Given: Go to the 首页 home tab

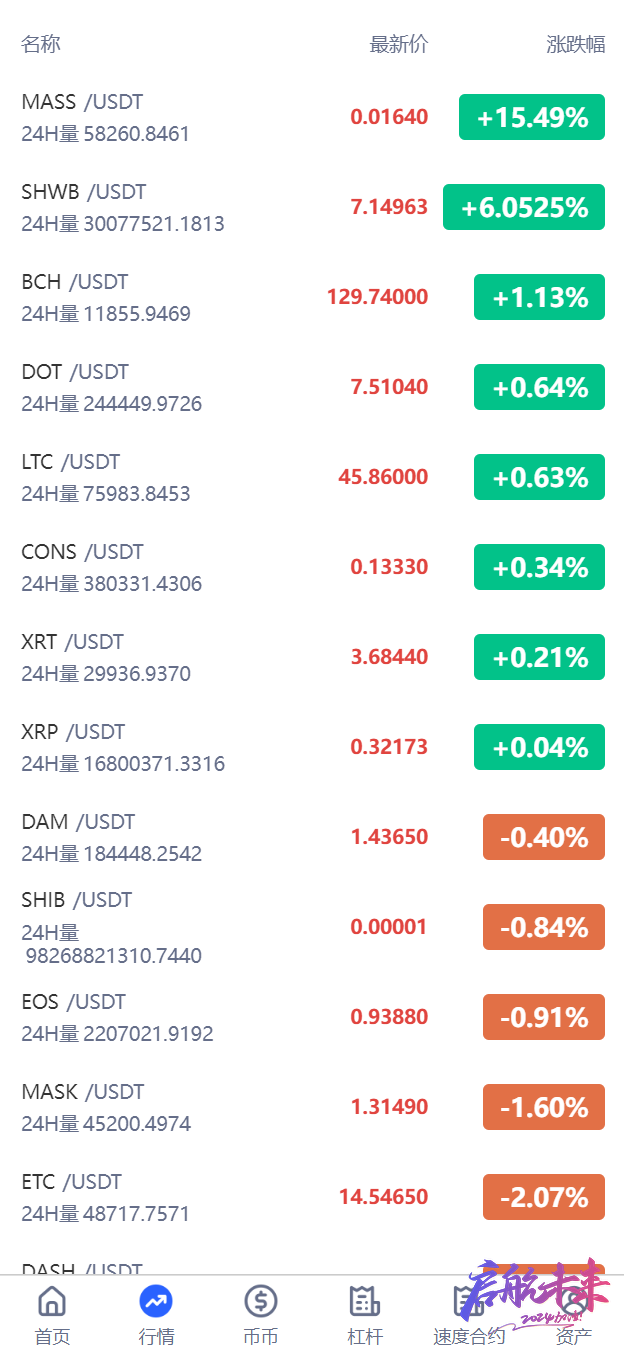Looking at the screenshot, I should [52, 1314].
